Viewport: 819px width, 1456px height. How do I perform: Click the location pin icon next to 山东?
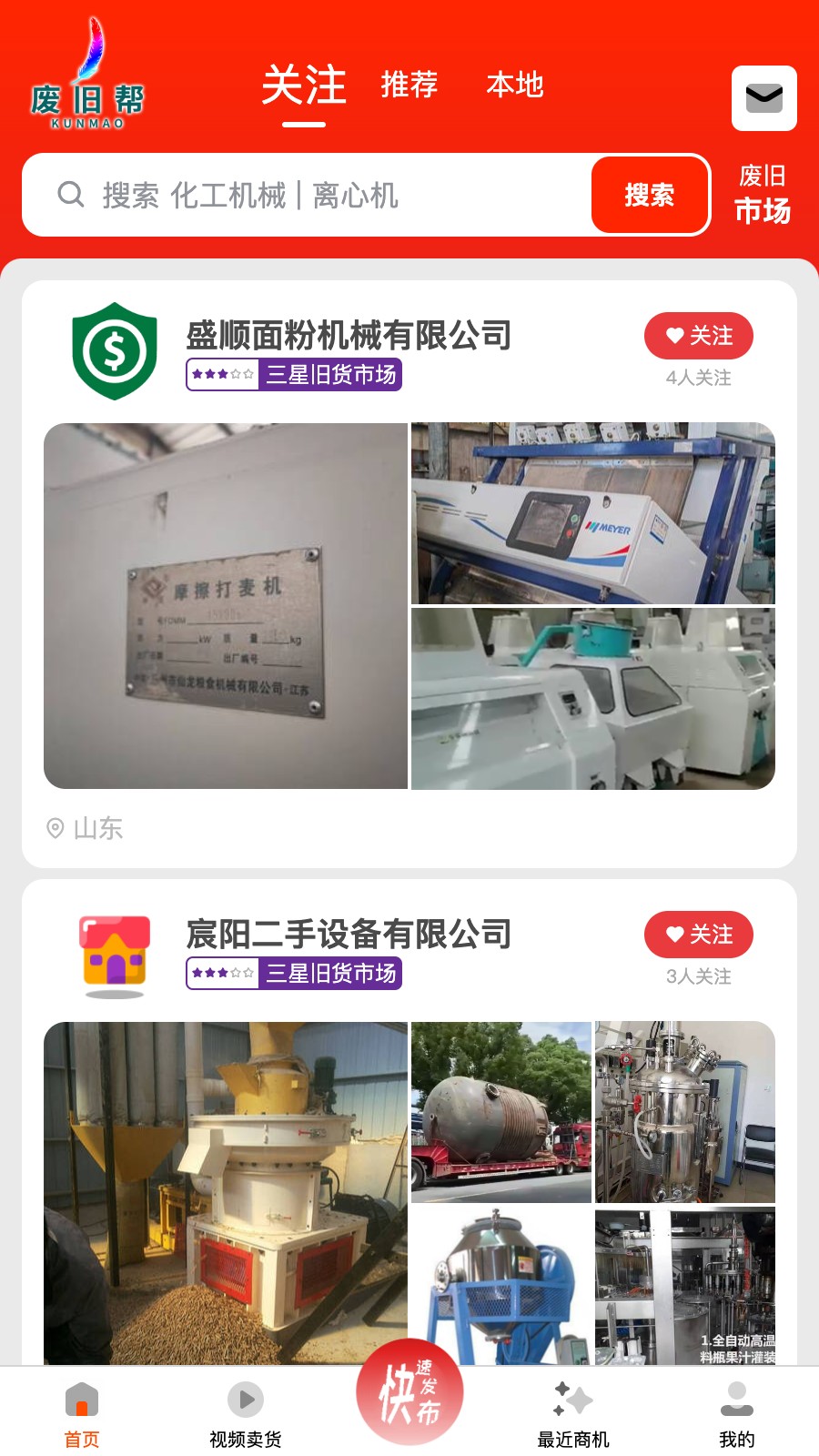pos(54,828)
